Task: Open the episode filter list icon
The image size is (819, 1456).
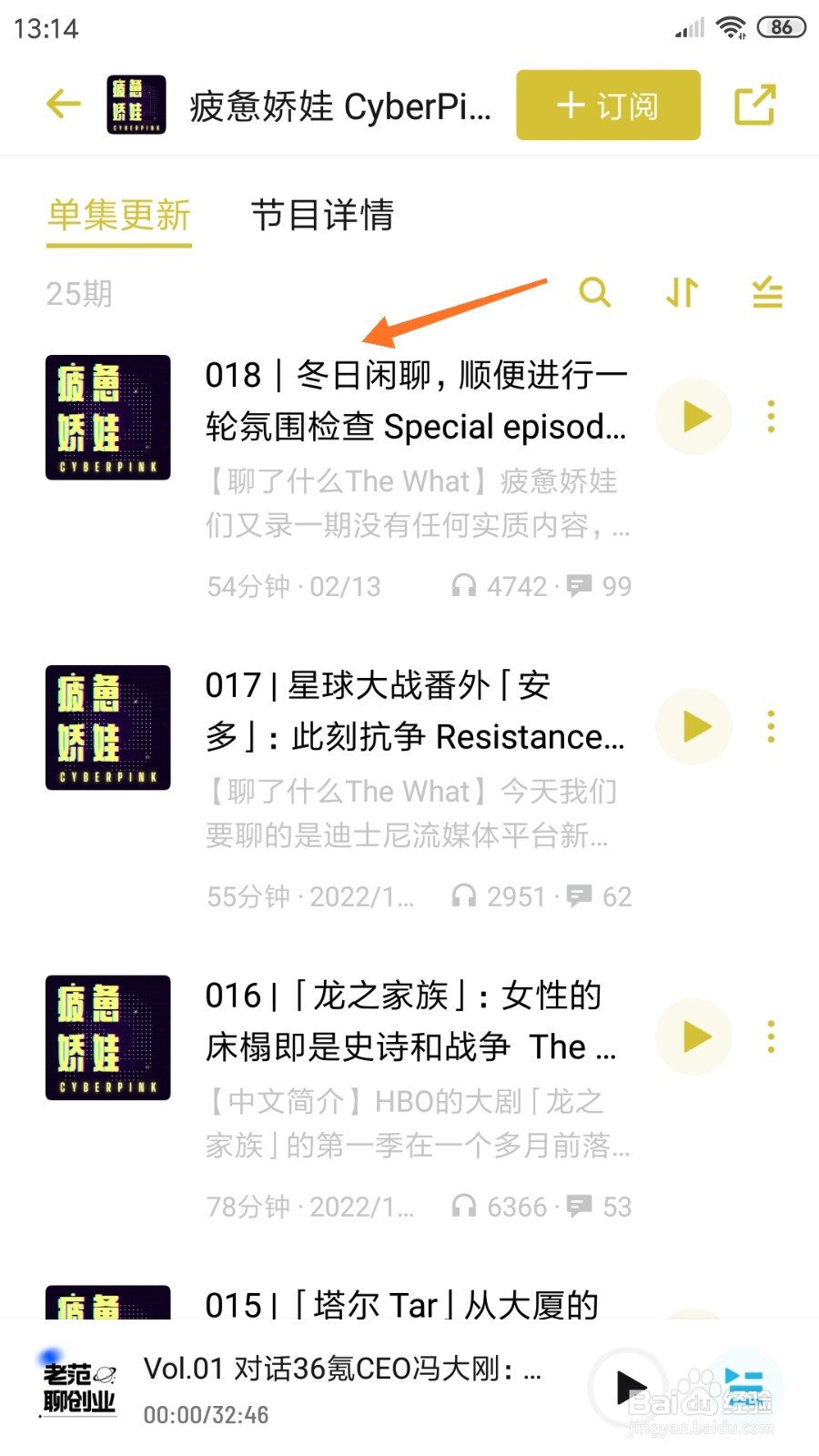Action: pos(765,293)
